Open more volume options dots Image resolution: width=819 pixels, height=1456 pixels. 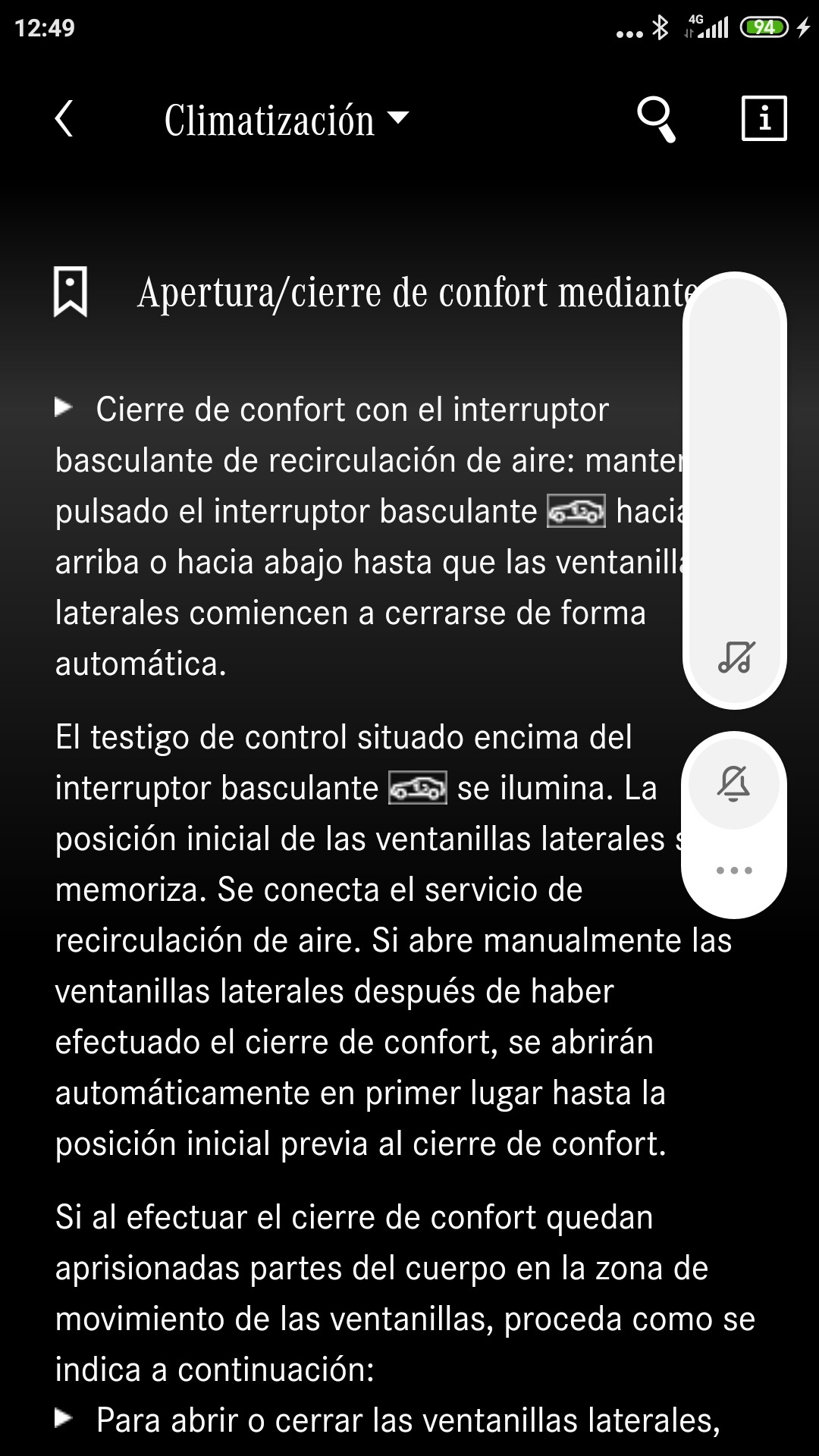click(x=734, y=870)
